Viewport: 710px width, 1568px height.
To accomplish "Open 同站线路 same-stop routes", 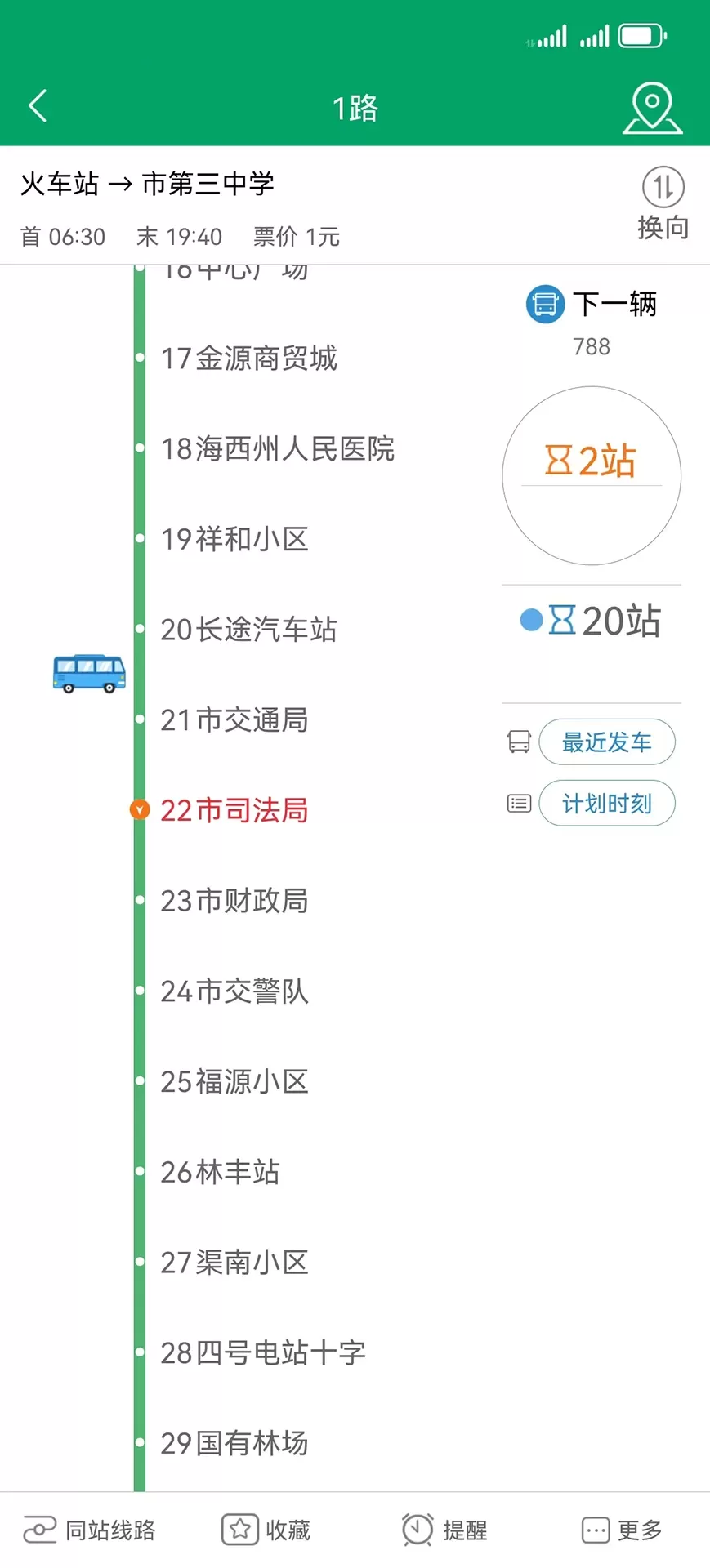I will pos(89,1530).
